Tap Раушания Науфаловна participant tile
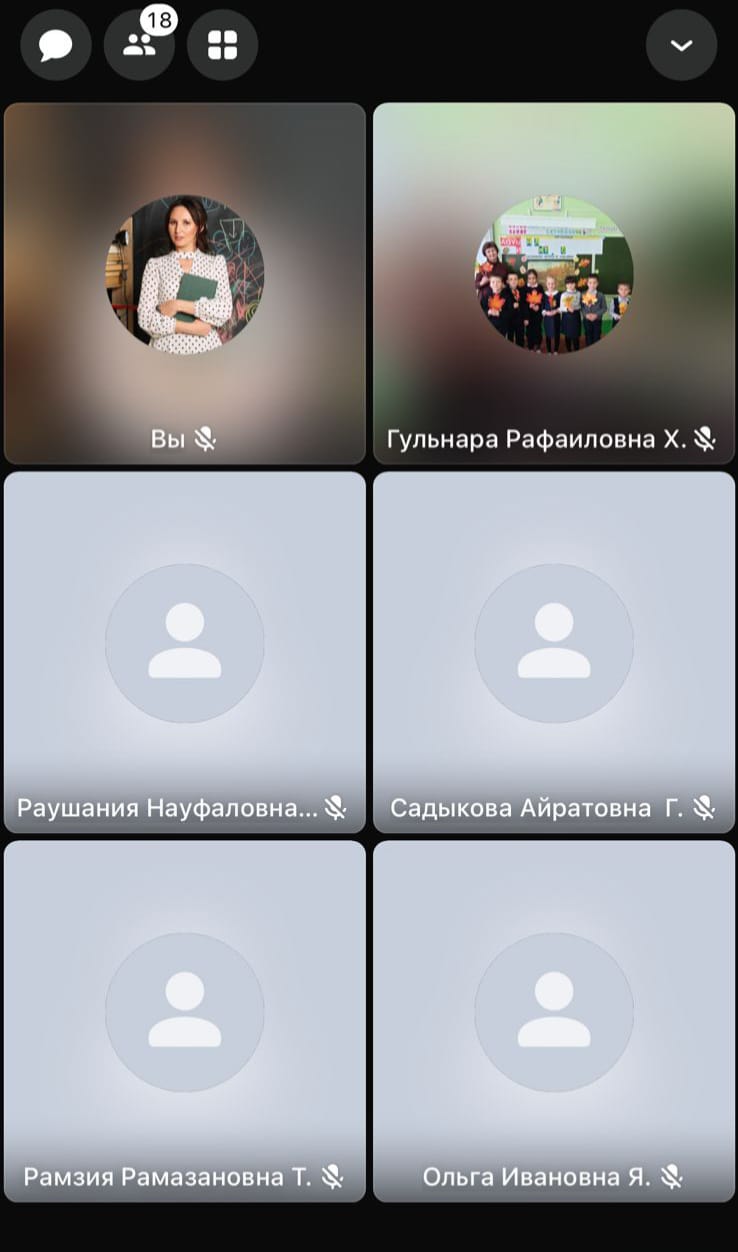This screenshot has width=738, height=1252. point(185,652)
